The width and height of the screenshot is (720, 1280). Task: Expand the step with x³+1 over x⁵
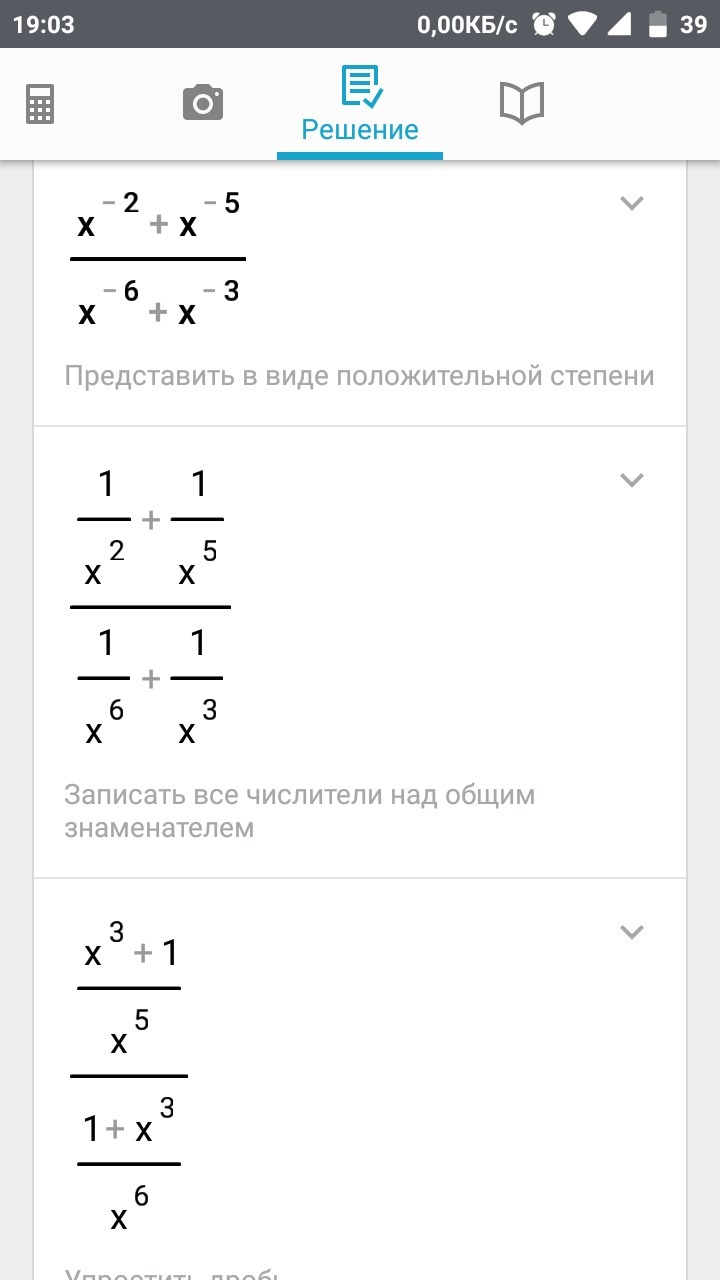click(631, 932)
